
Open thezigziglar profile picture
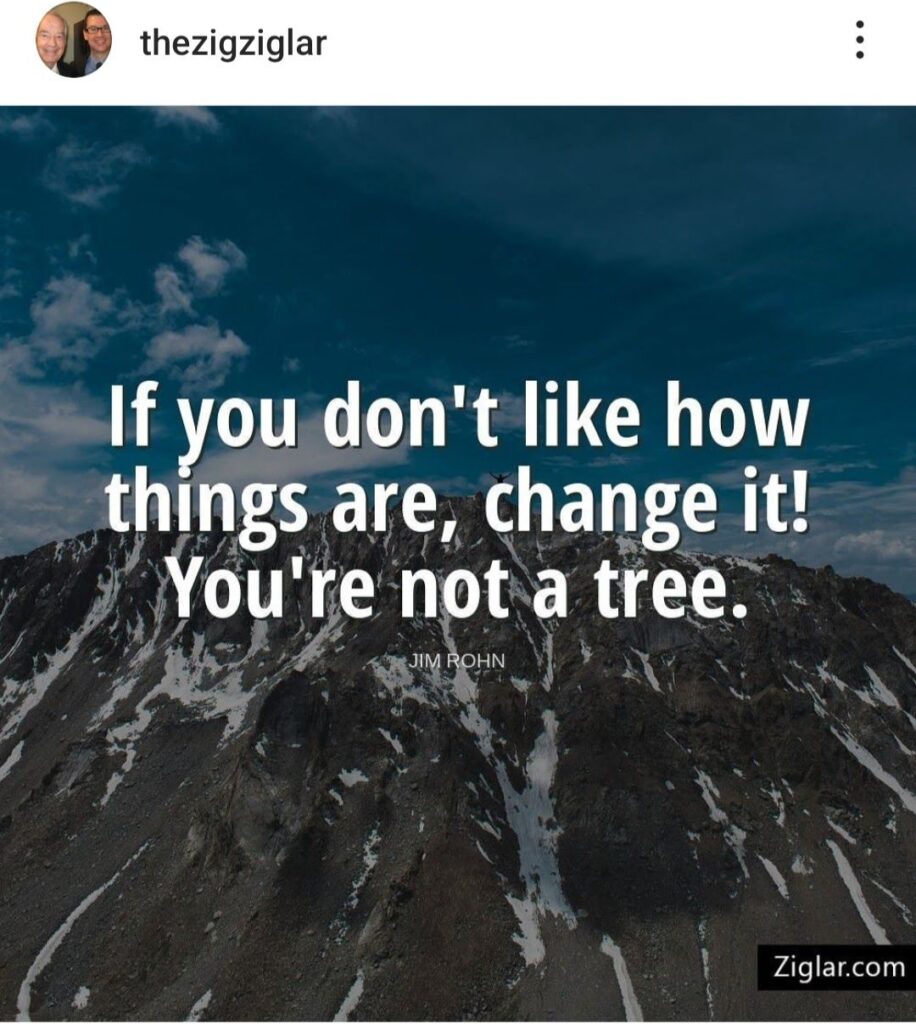tap(74, 41)
